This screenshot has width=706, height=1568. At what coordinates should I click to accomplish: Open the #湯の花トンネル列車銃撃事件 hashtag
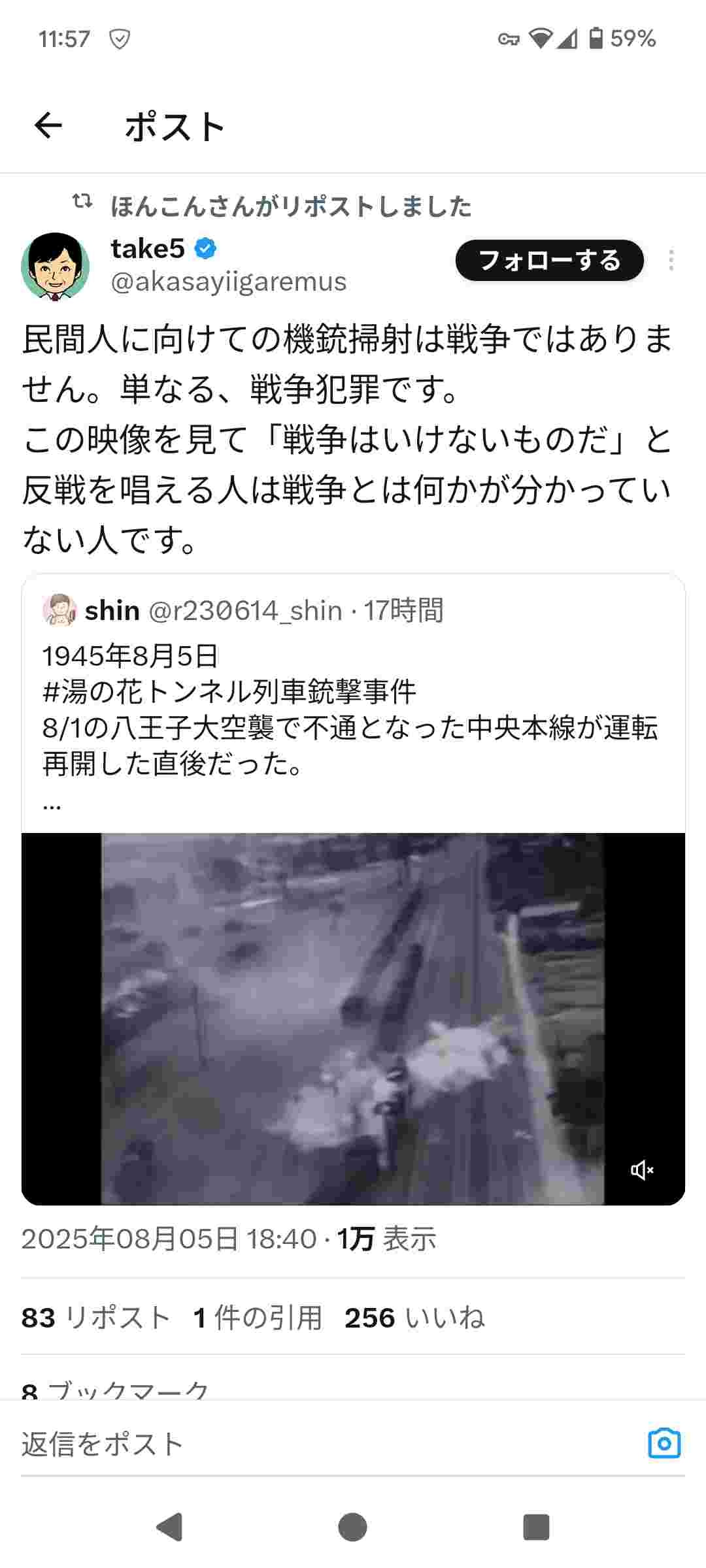[229, 692]
